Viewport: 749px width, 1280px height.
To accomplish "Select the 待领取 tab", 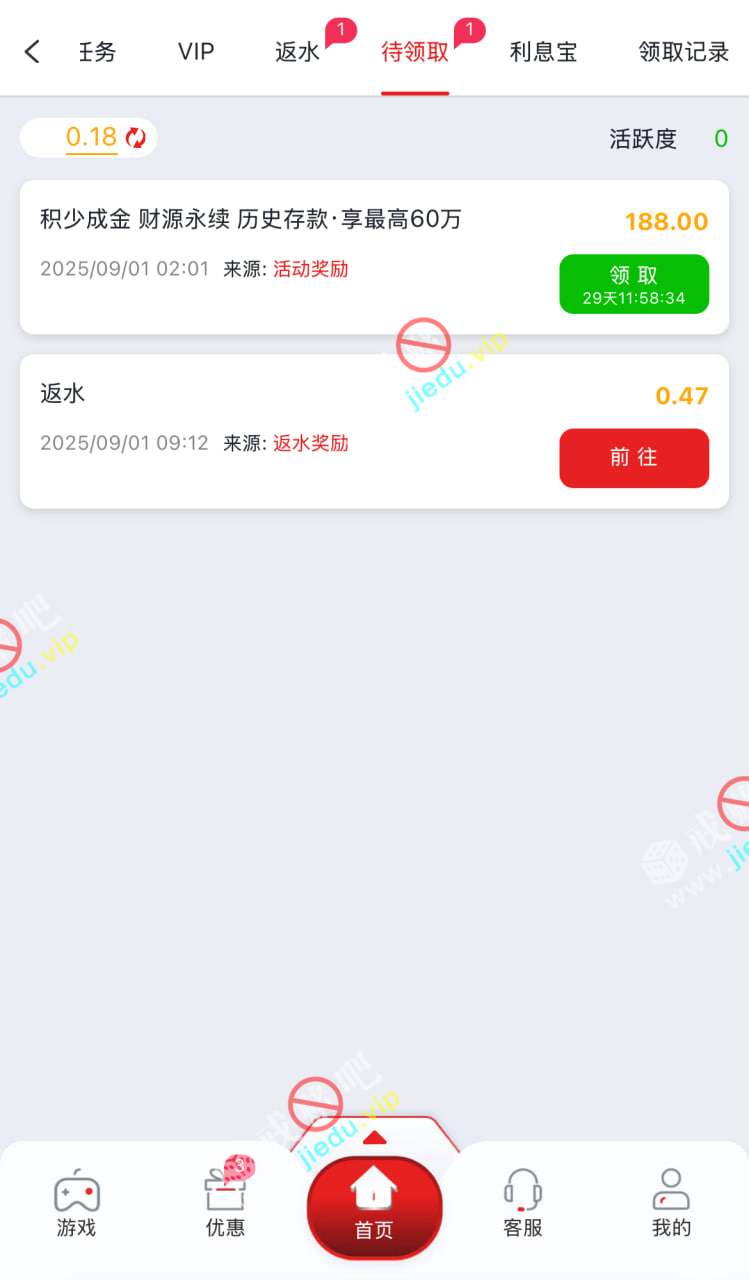I will (x=415, y=52).
